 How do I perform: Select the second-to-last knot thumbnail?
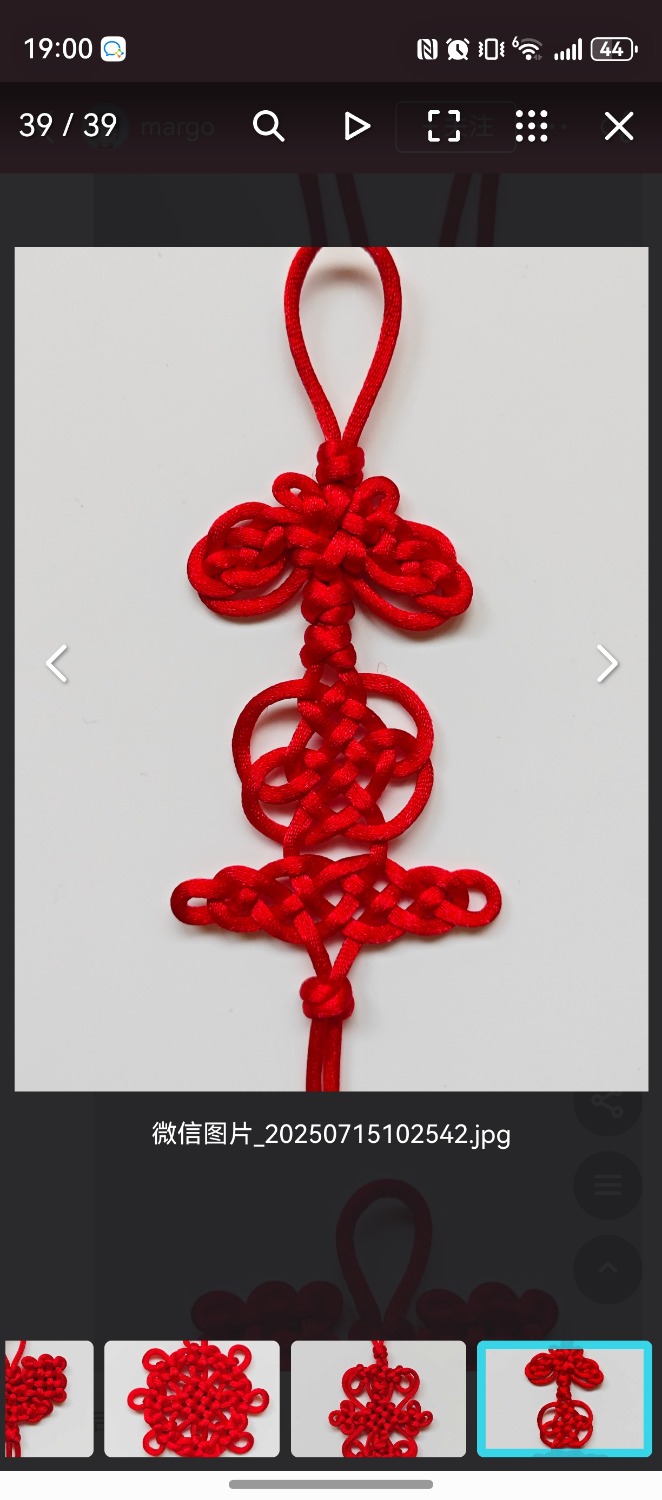pyautogui.click(x=378, y=1398)
